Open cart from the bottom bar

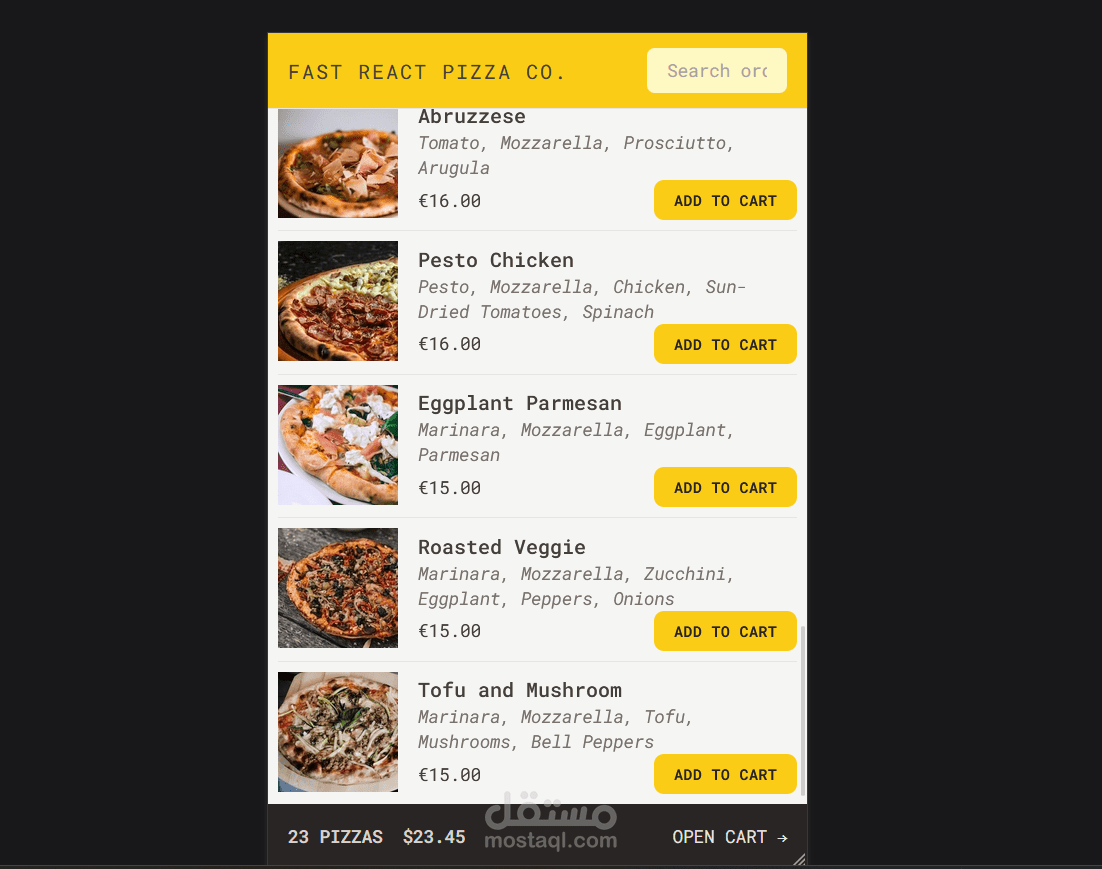pyautogui.click(x=729, y=837)
